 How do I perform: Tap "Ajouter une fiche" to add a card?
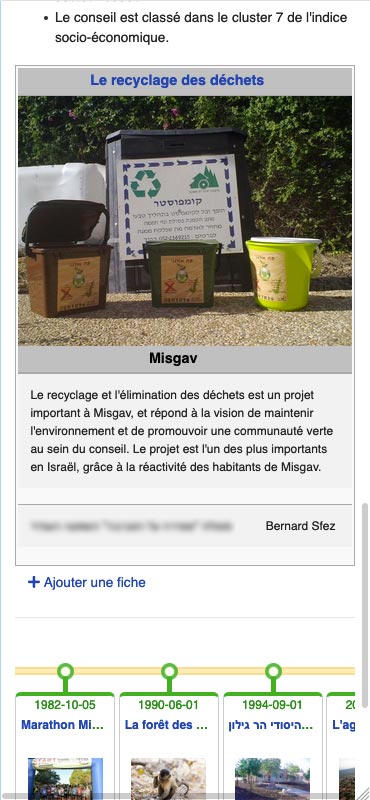pos(87,582)
